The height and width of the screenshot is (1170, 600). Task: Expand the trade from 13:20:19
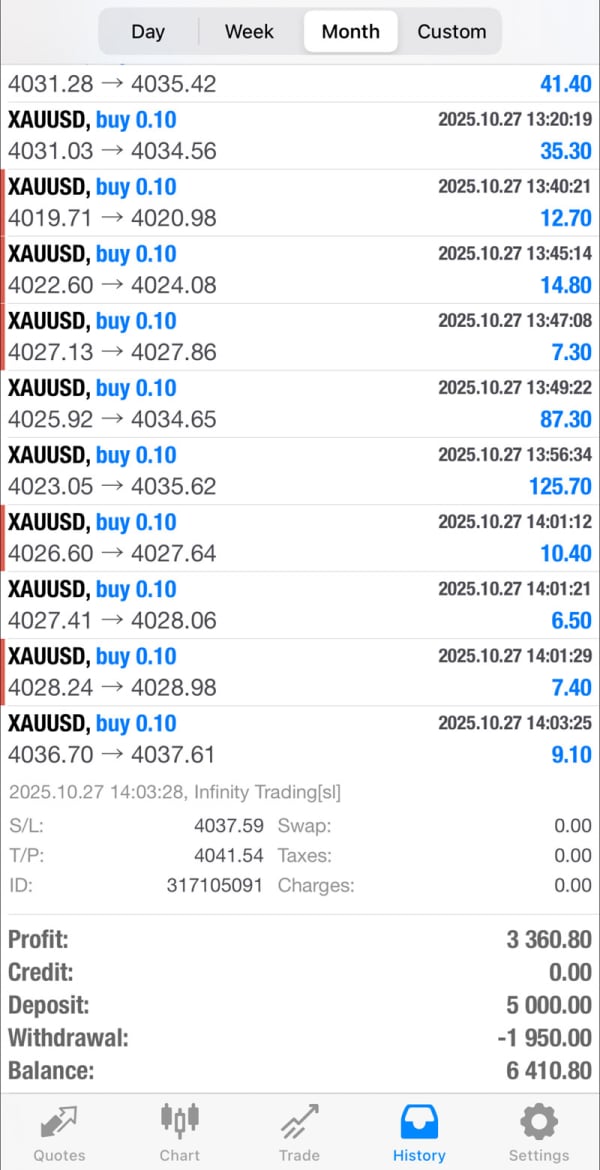pos(300,136)
